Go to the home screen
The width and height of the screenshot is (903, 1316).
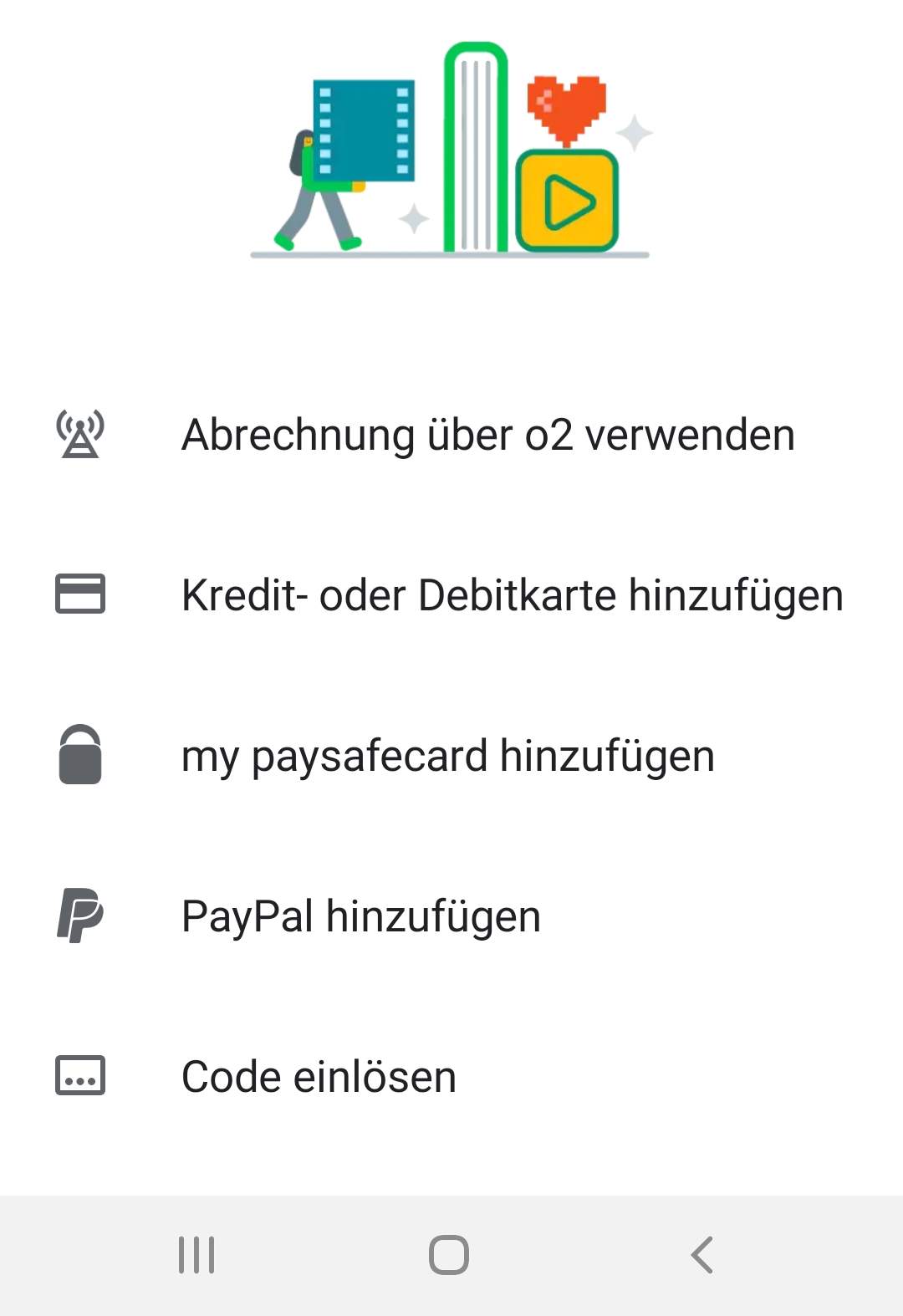tap(449, 1255)
